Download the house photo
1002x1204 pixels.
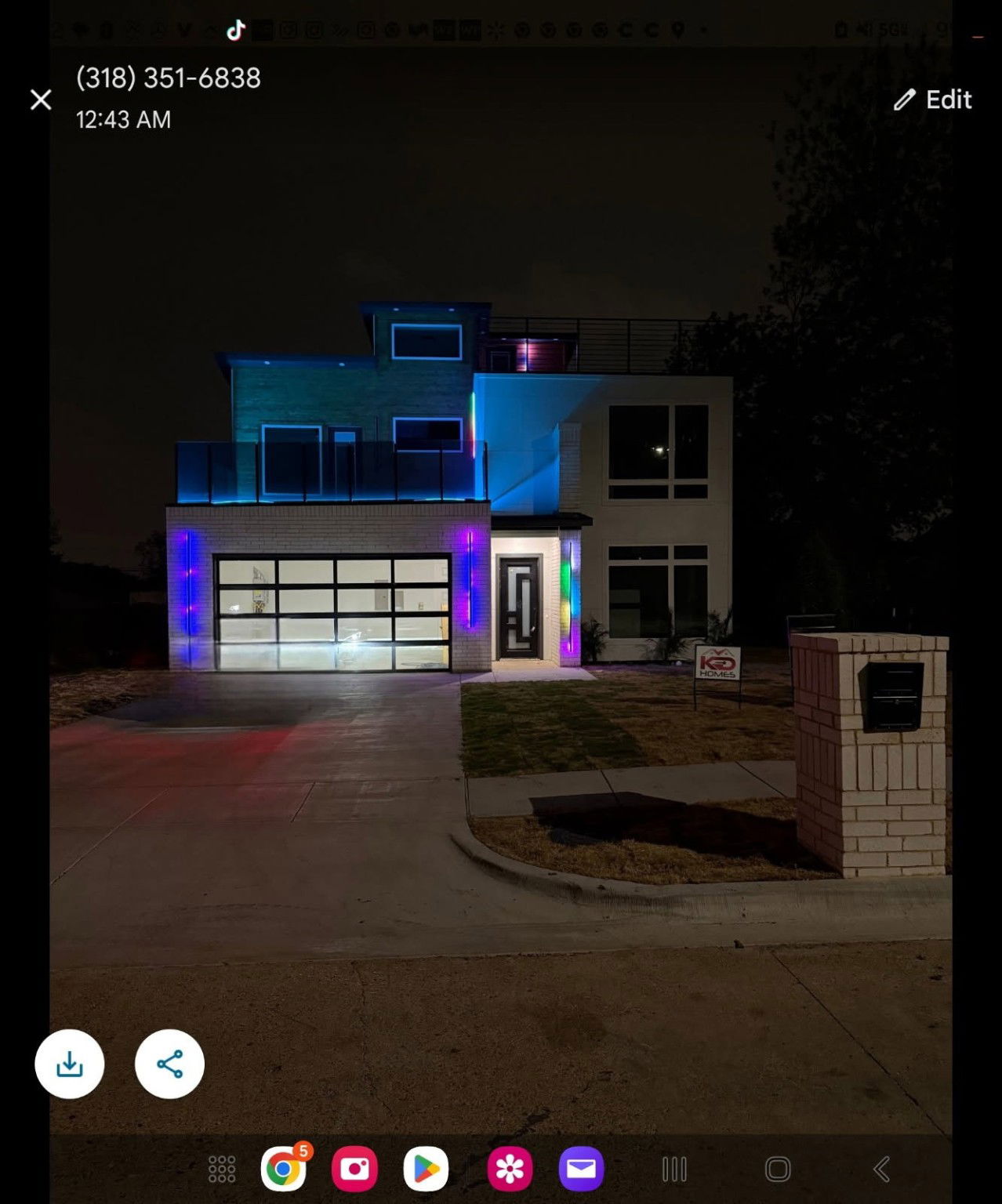pyautogui.click(x=70, y=1064)
